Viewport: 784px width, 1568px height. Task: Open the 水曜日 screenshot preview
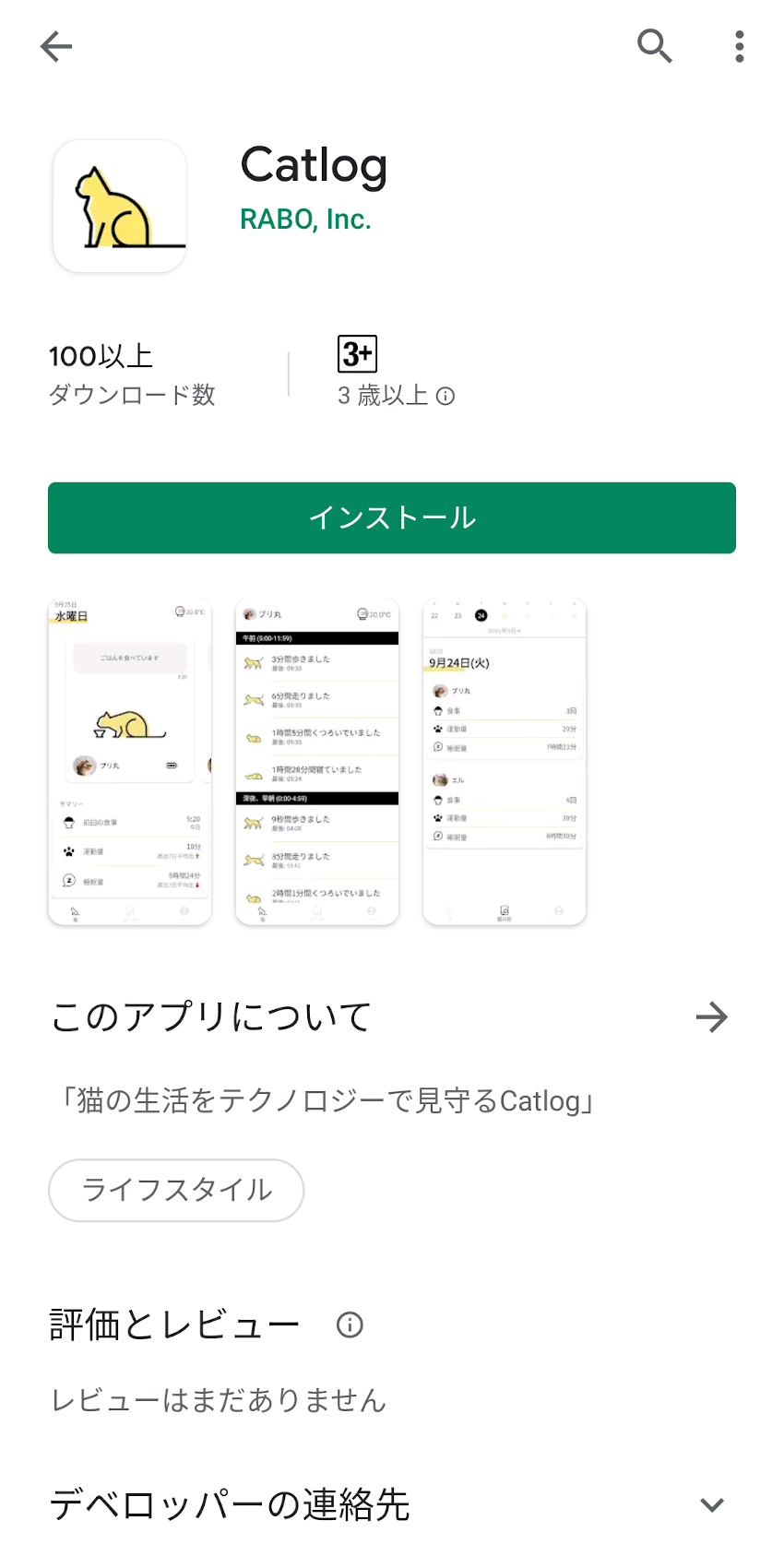tap(130, 762)
